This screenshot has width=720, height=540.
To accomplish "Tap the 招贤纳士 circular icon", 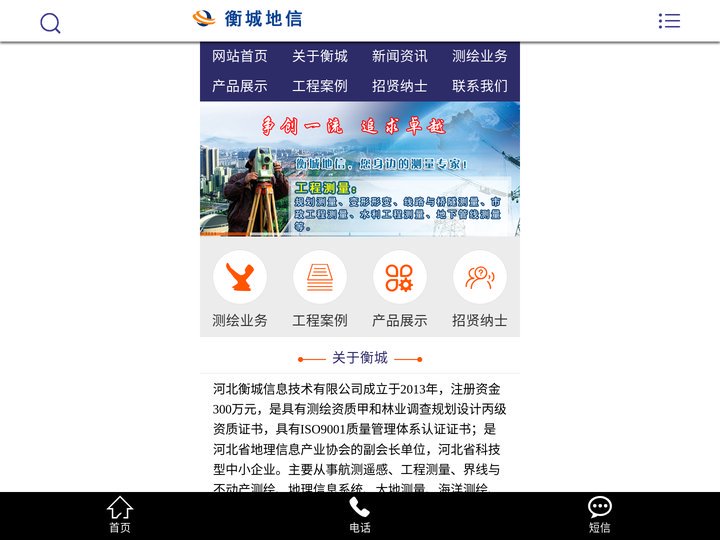I will click(x=480, y=277).
